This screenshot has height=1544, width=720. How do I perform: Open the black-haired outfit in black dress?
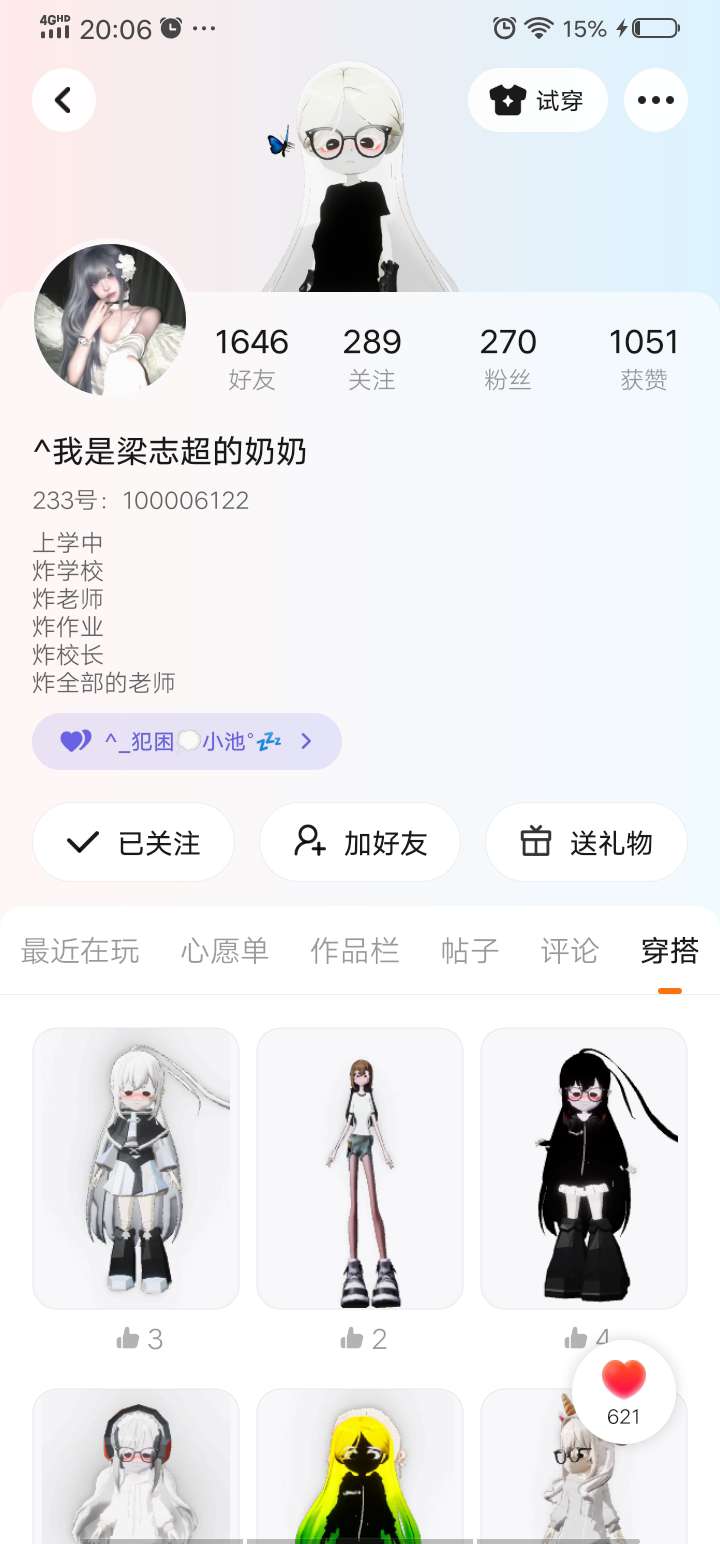click(584, 1168)
